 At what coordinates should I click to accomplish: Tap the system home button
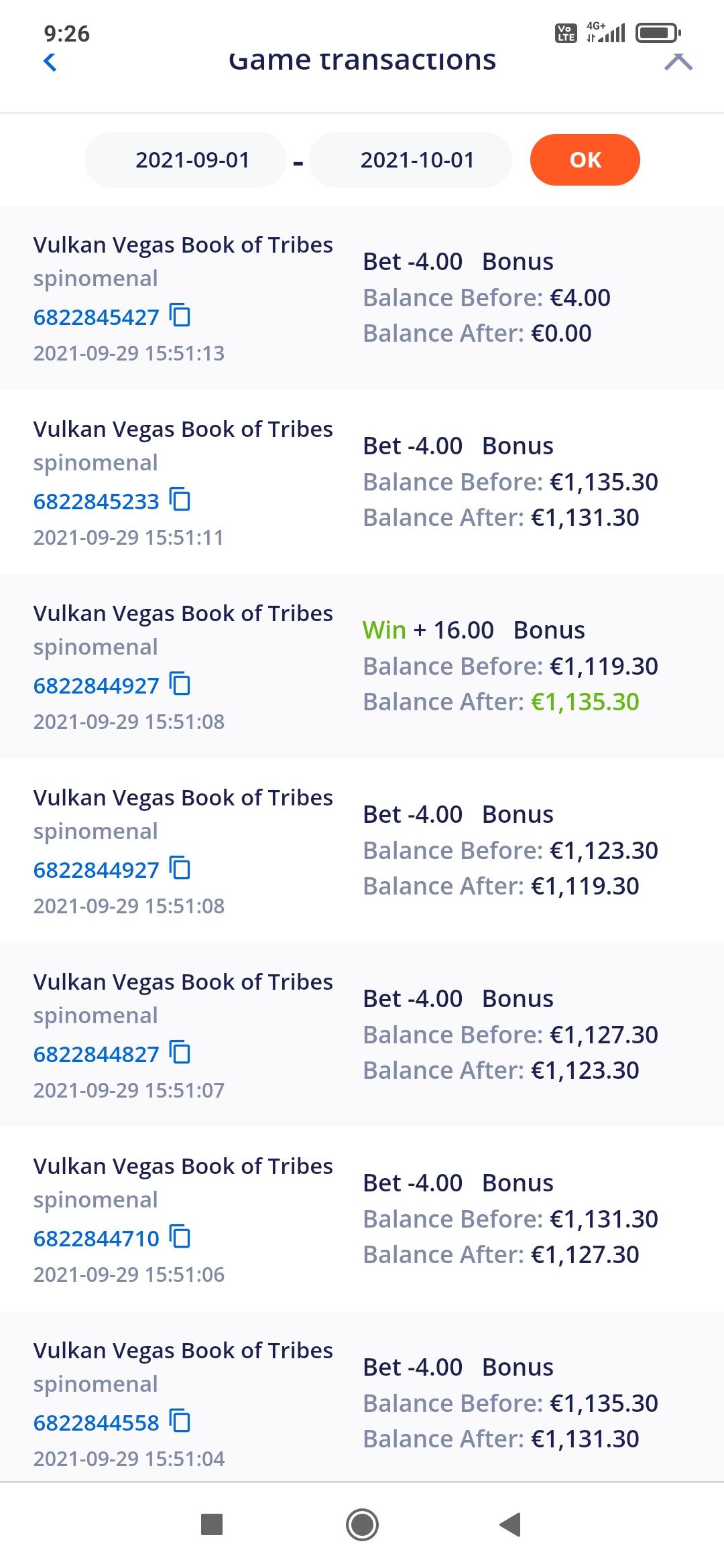click(362, 1524)
